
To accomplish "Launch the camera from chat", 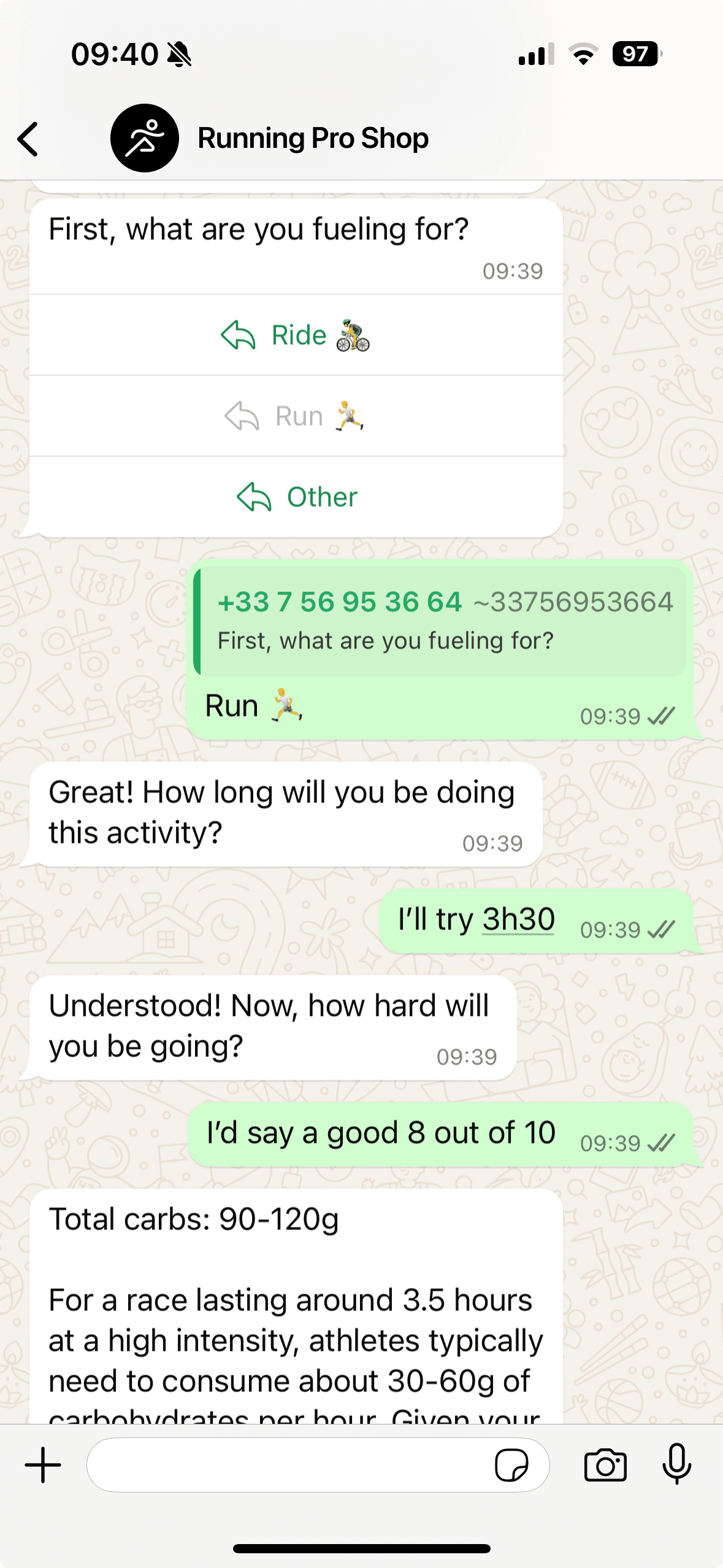I will (x=605, y=1465).
